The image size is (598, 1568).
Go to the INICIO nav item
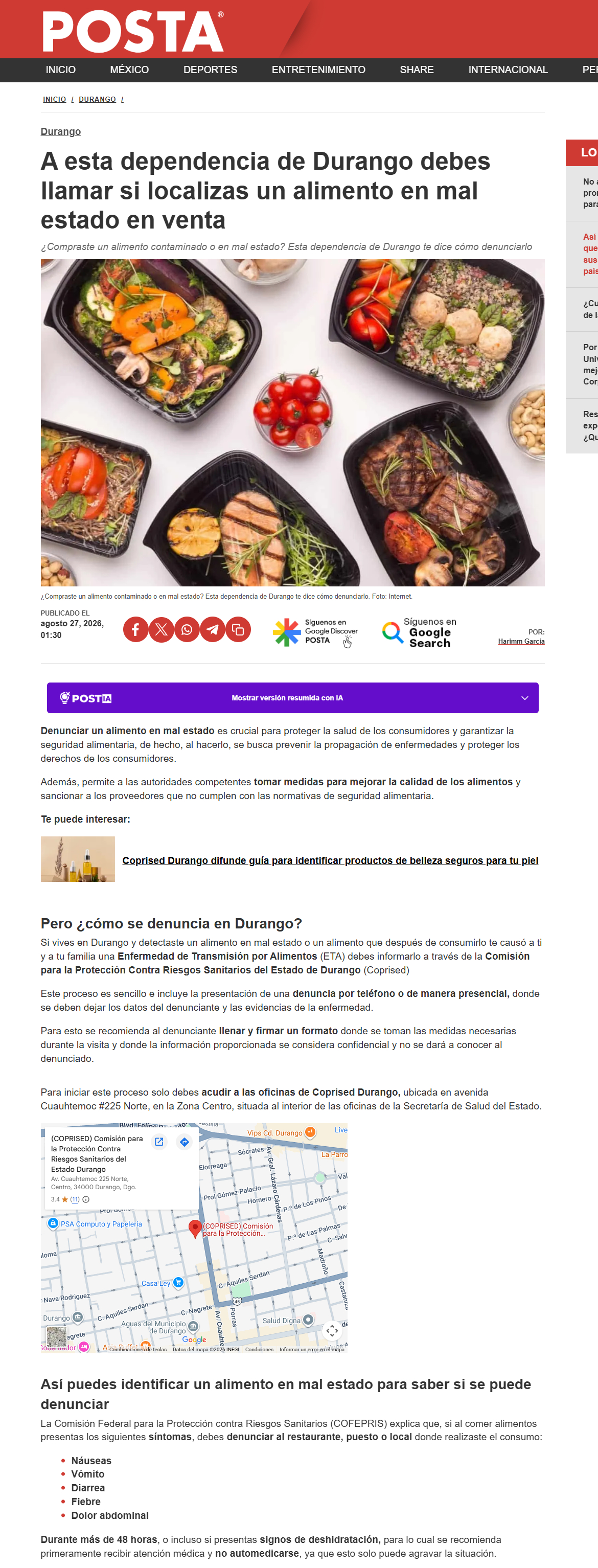(61, 70)
